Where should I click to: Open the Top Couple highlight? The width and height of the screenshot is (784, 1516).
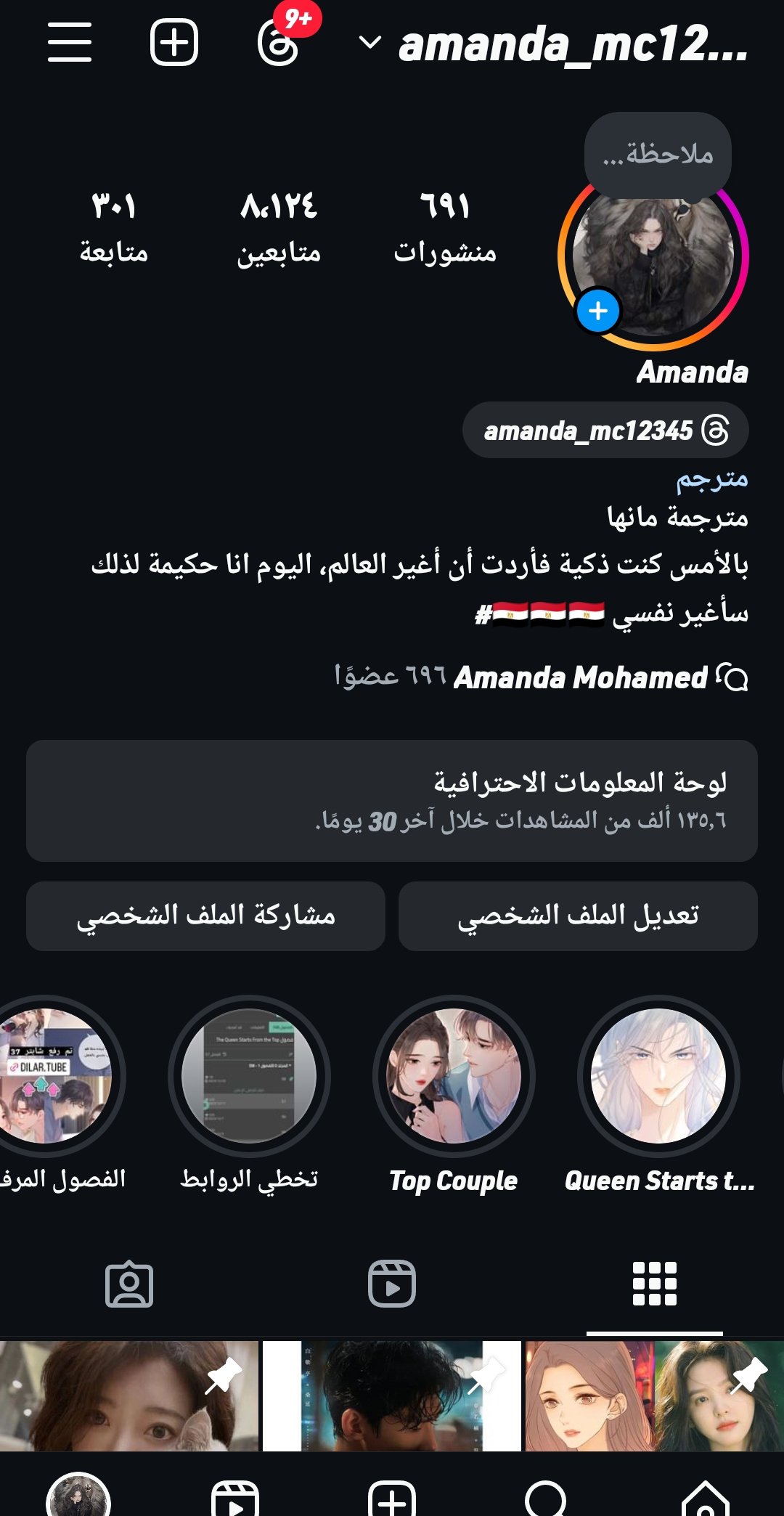(x=454, y=1075)
